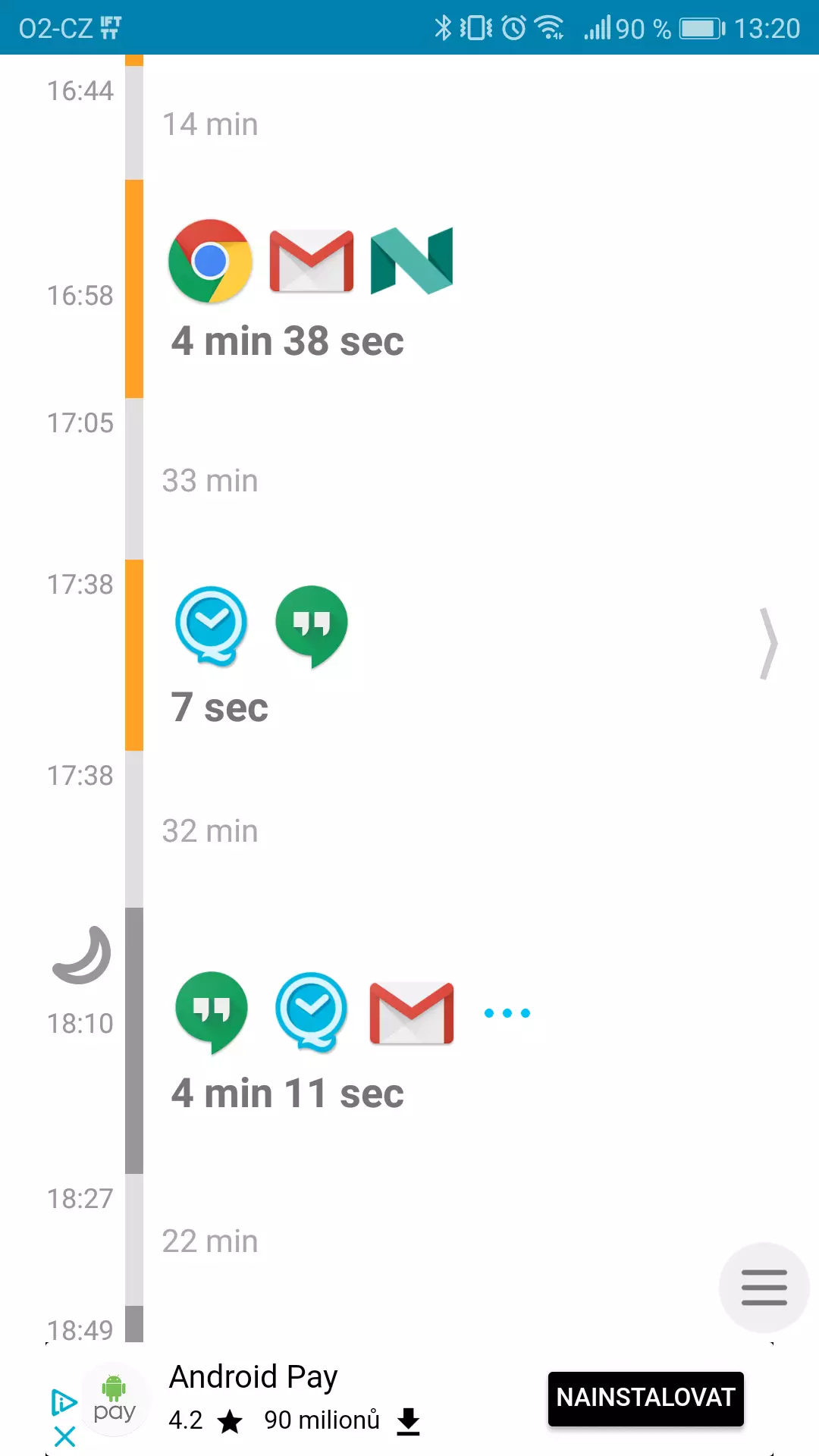Tap the Gmail icon in the 18:10 session
Viewport: 819px width, 1456px height.
click(x=412, y=1013)
